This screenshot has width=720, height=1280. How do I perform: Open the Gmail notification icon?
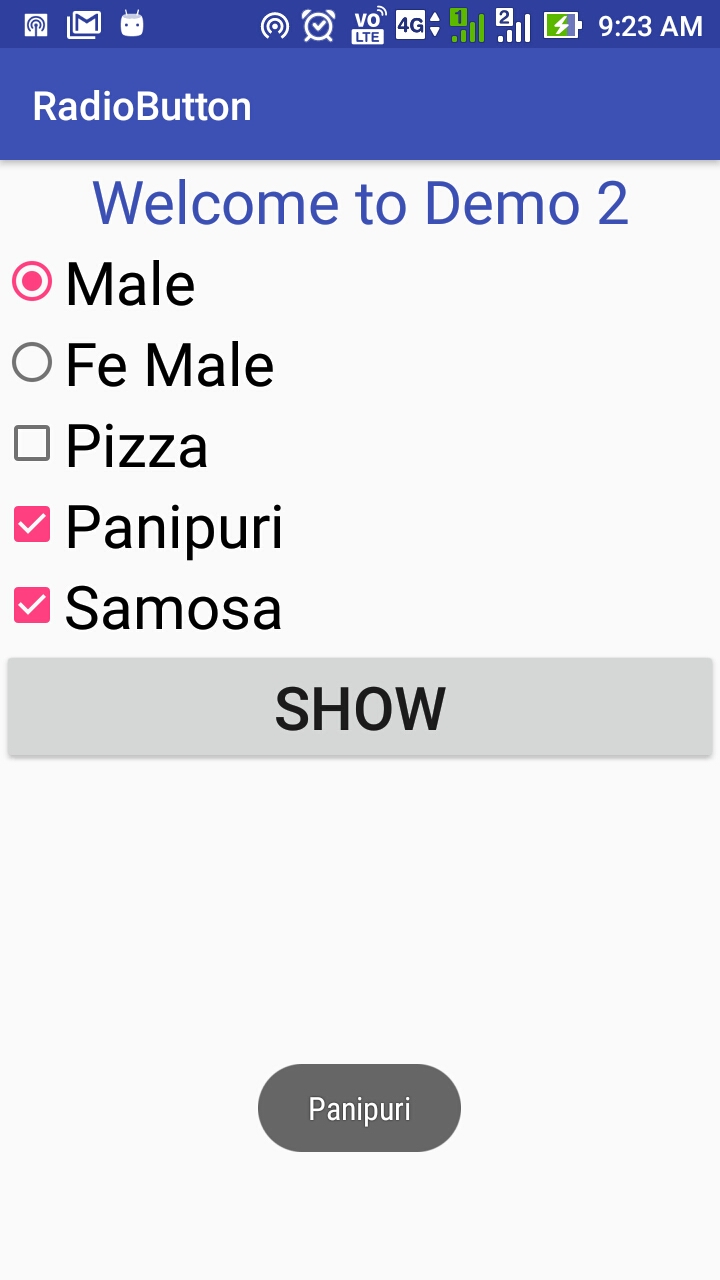84,24
